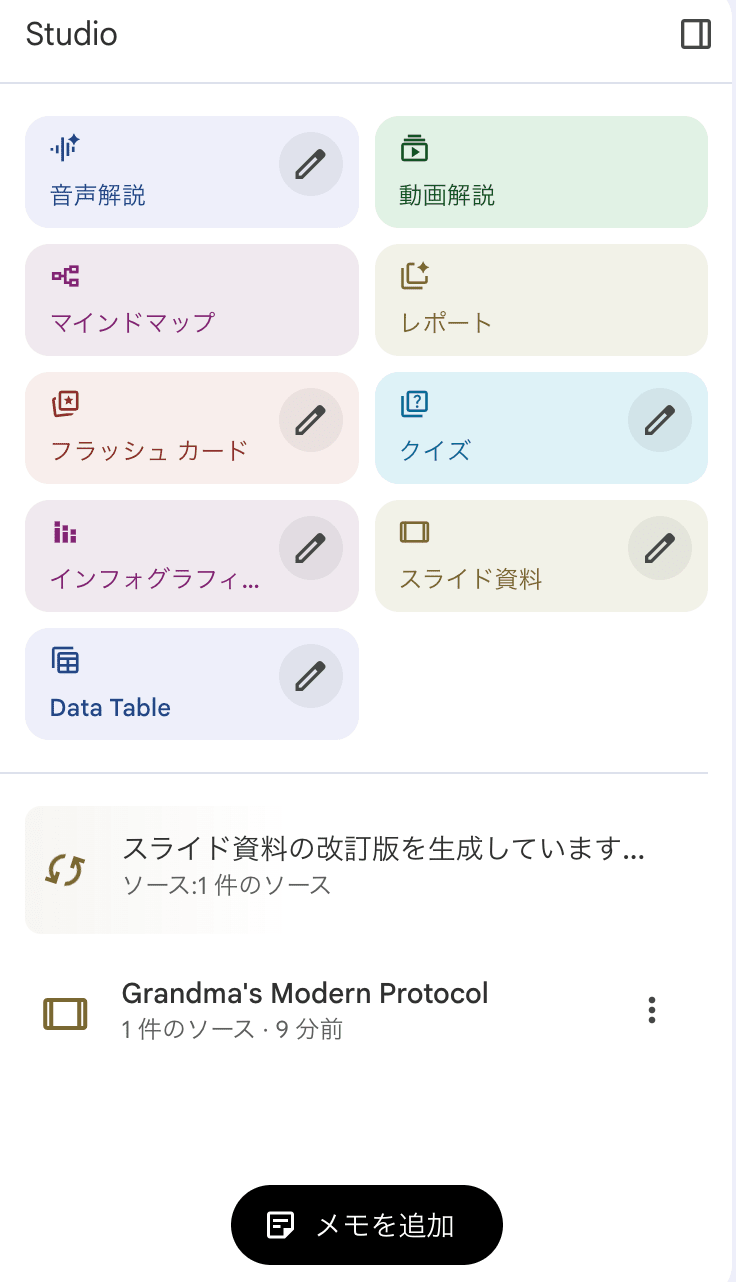Customize フラッシュカード with the pencil icon

pyautogui.click(x=310, y=420)
